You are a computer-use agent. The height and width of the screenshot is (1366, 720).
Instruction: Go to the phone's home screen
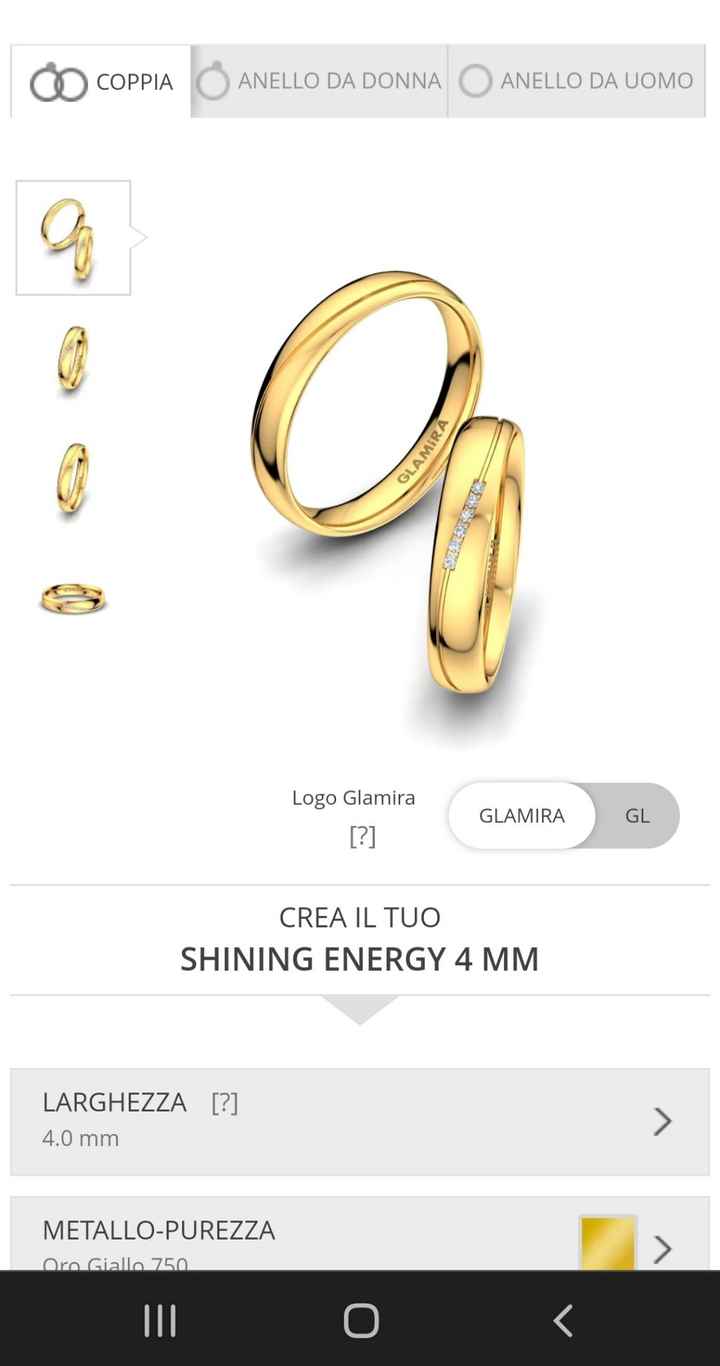coord(361,1320)
